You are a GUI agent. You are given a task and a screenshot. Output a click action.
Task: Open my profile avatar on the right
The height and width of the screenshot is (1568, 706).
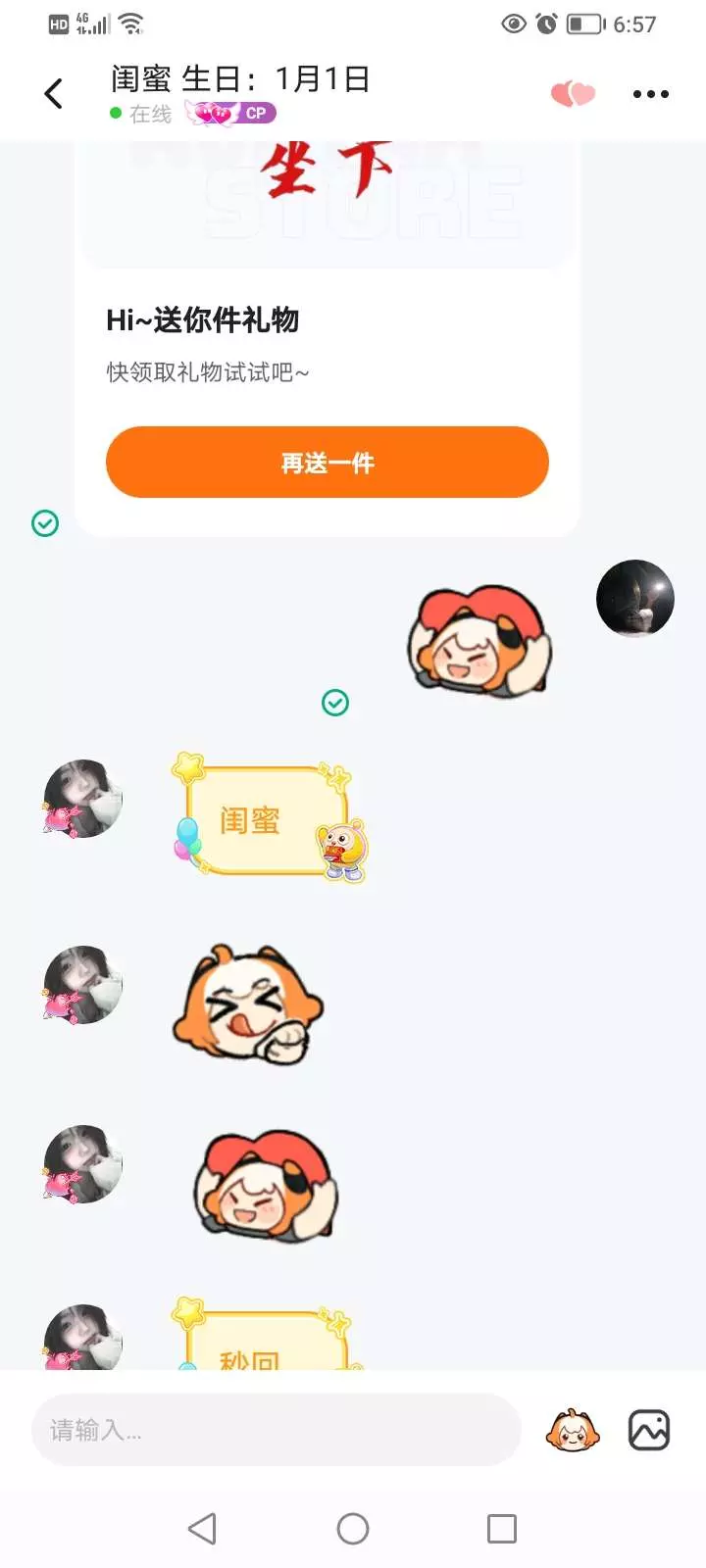point(635,599)
